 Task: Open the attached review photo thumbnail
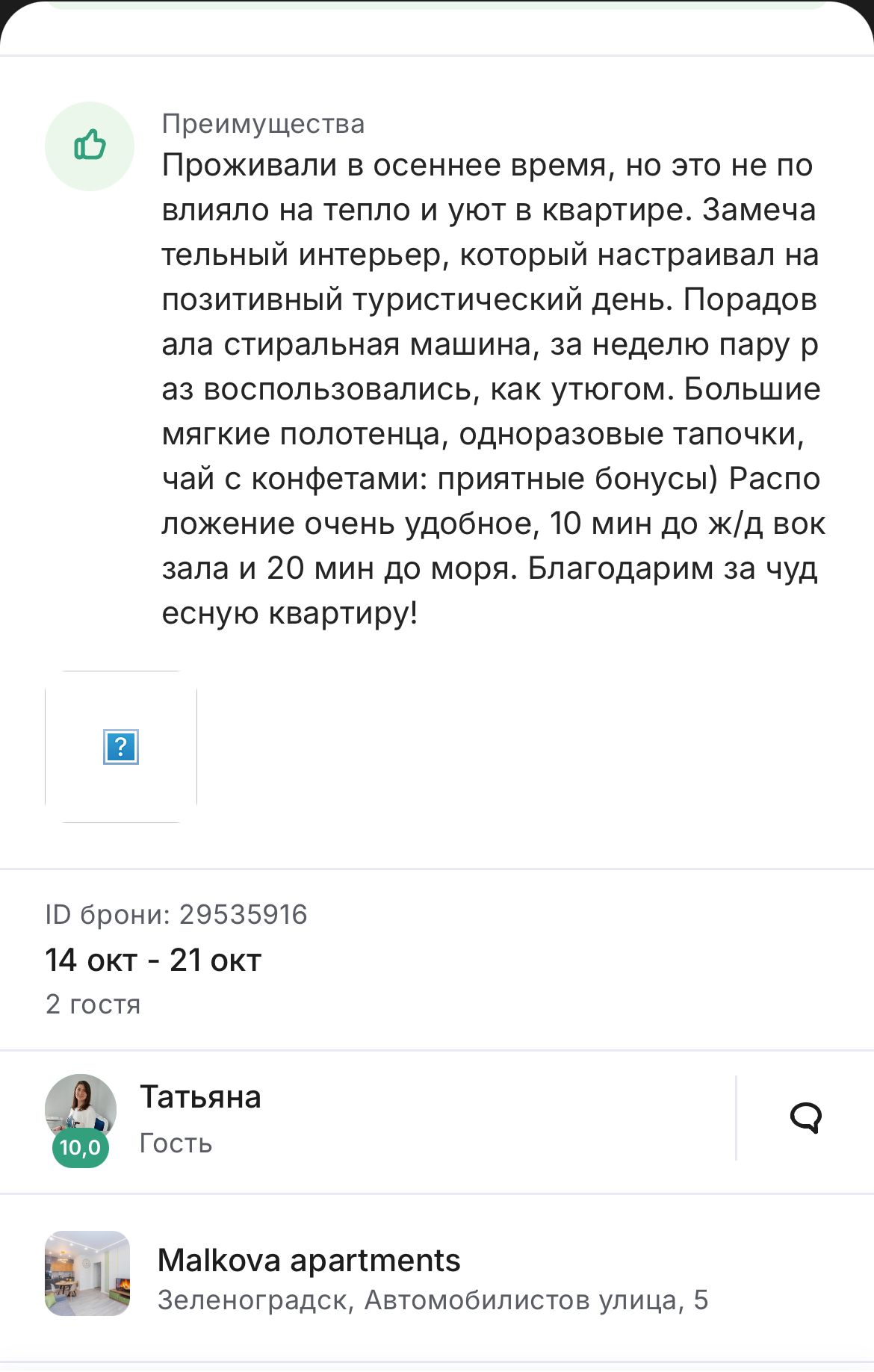click(x=121, y=747)
